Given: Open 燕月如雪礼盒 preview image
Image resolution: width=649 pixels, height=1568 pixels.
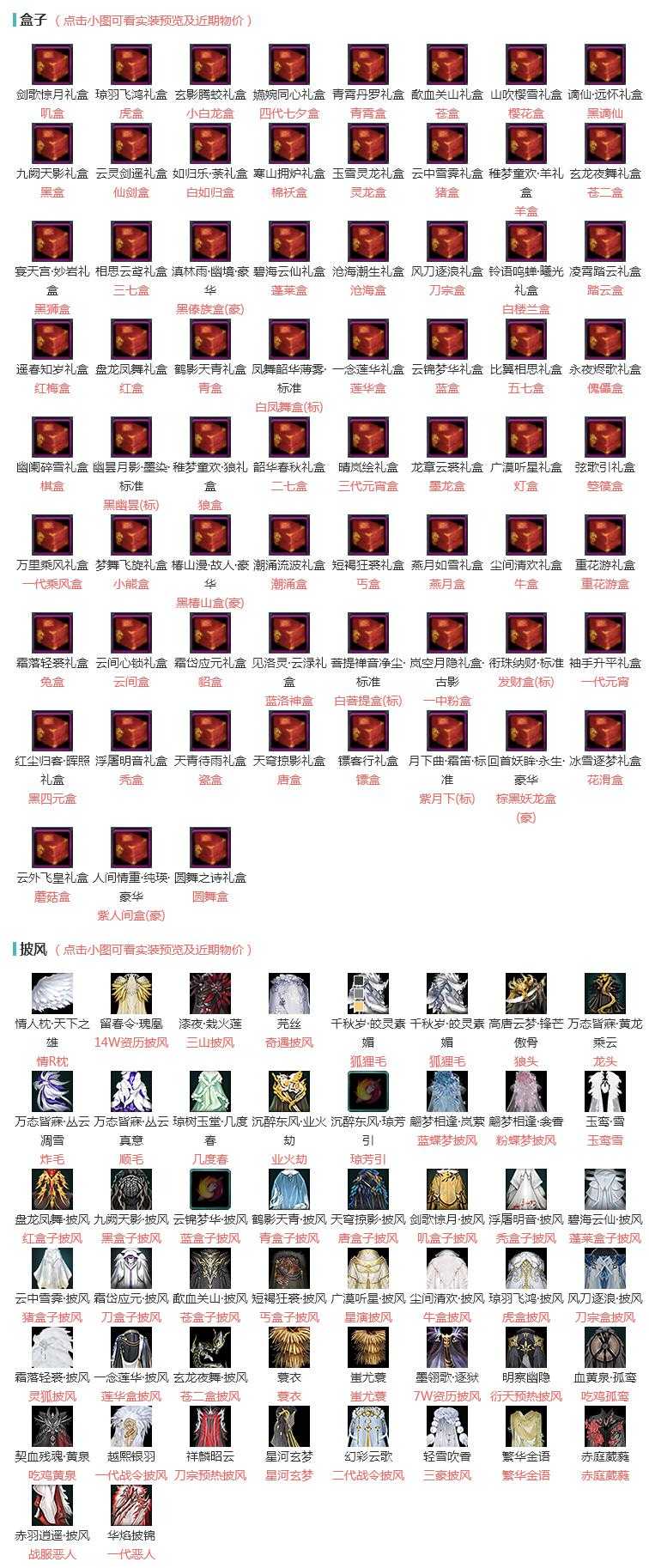Looking at the screenshot, I should [x=447, y=536].
